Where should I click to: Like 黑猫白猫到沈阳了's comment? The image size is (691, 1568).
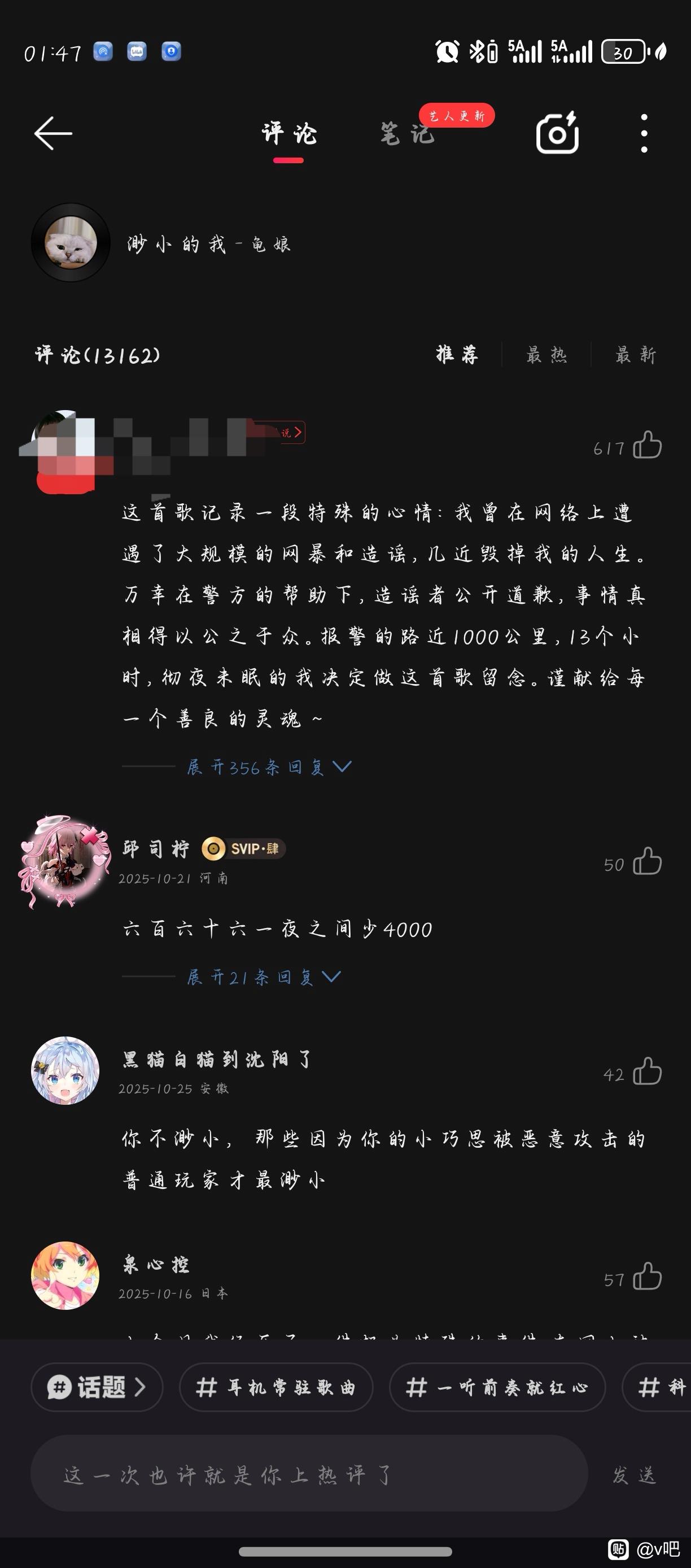click(646, 1072)
